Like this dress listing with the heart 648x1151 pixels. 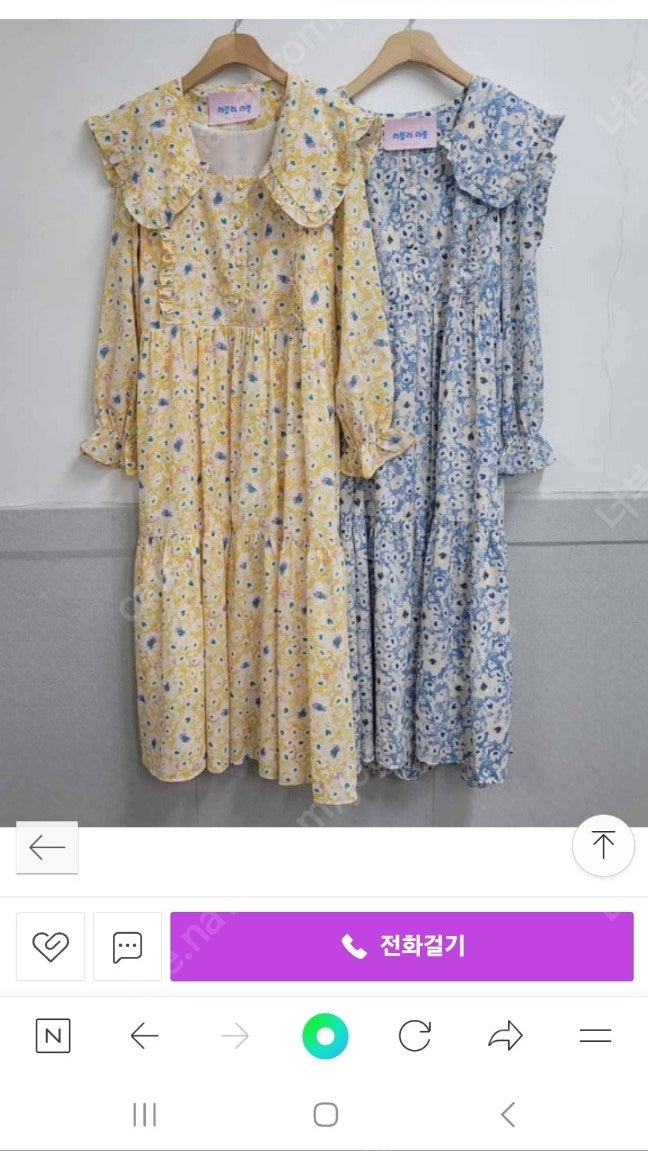(x=50, y=946)
